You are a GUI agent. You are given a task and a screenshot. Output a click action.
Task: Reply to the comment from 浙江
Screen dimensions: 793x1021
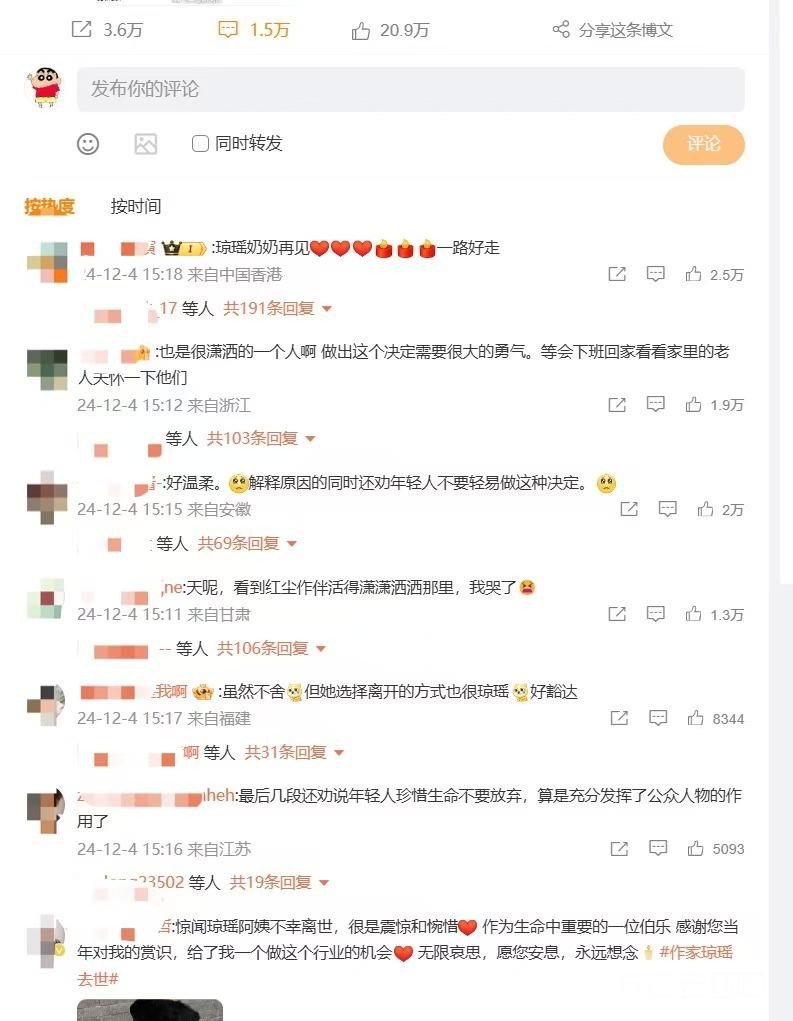[x=655, y=405]
